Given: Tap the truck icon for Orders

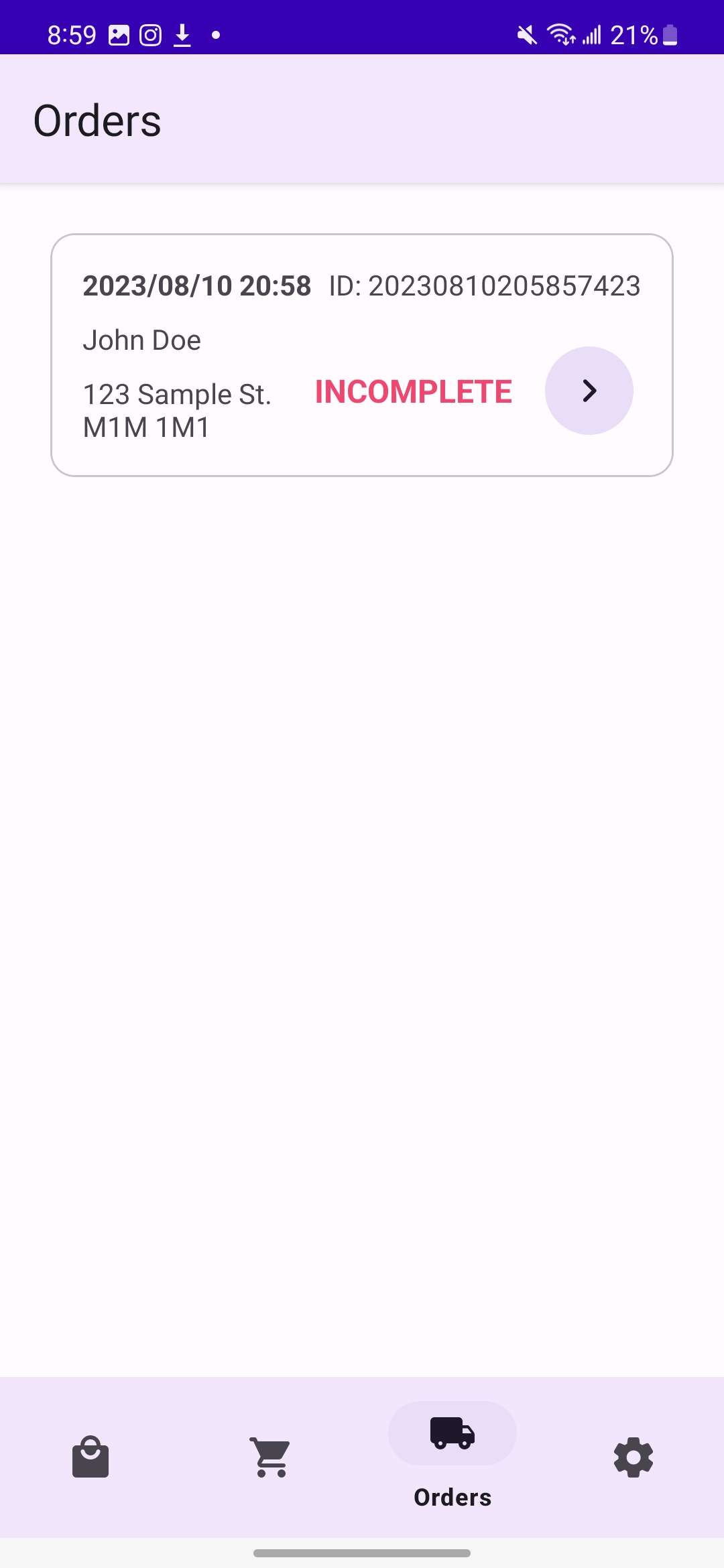Looking at the screenshot, I should click(452, 1434).
